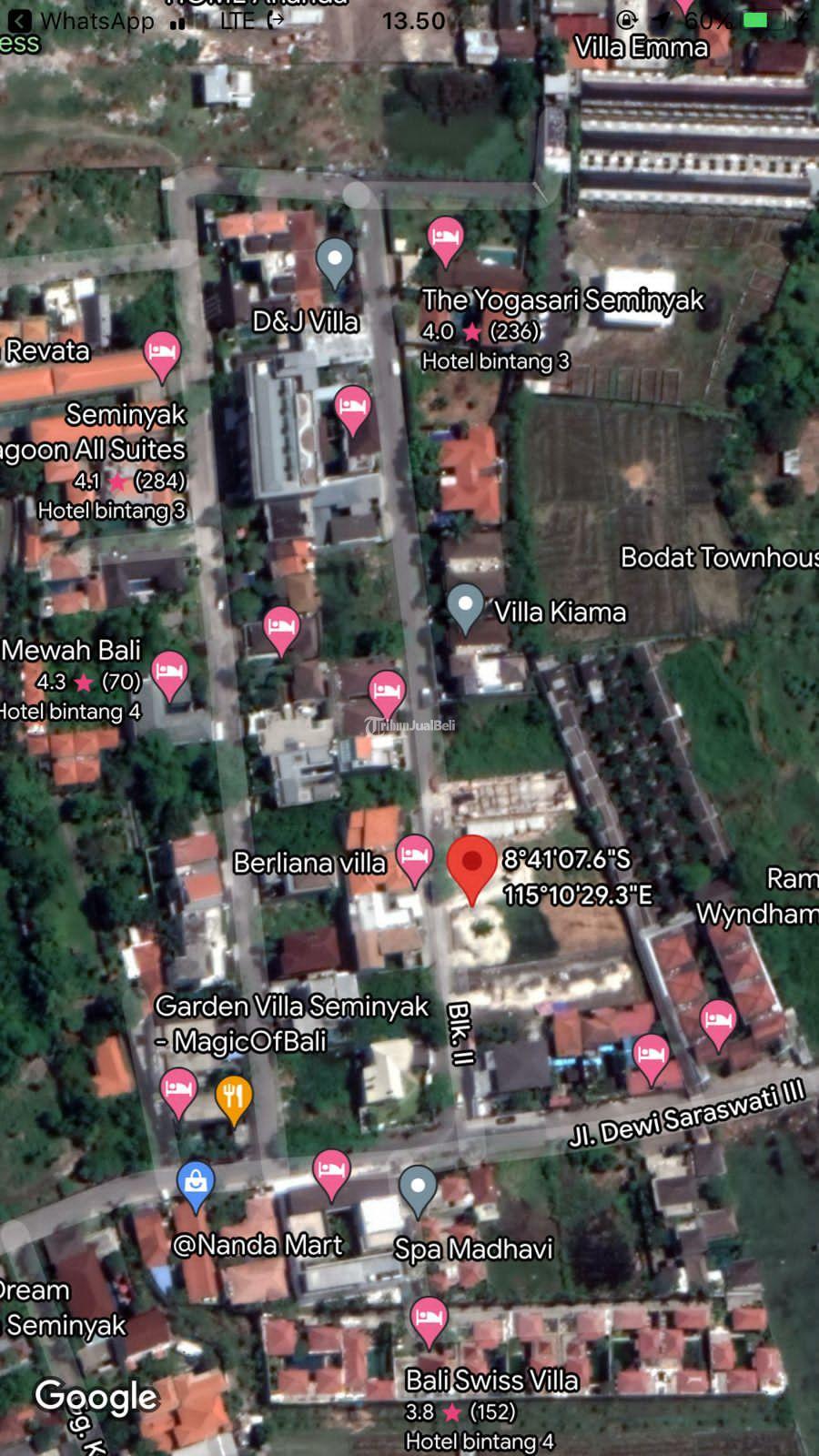Tap the Villa Kiama location pin
The image size is (819, 1456).
[x=465, y=604]
